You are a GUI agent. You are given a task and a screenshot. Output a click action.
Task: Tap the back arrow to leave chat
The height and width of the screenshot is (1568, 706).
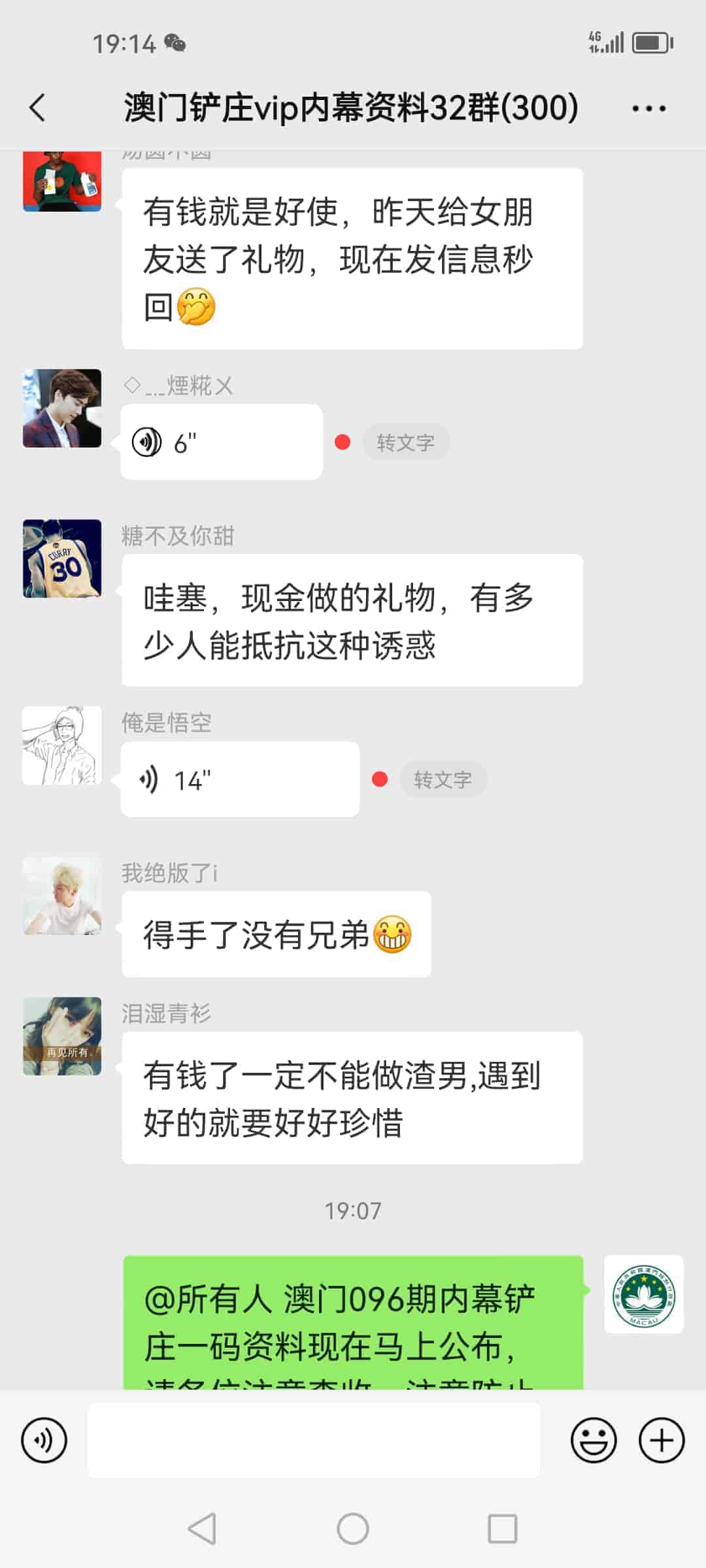point(37,108)
